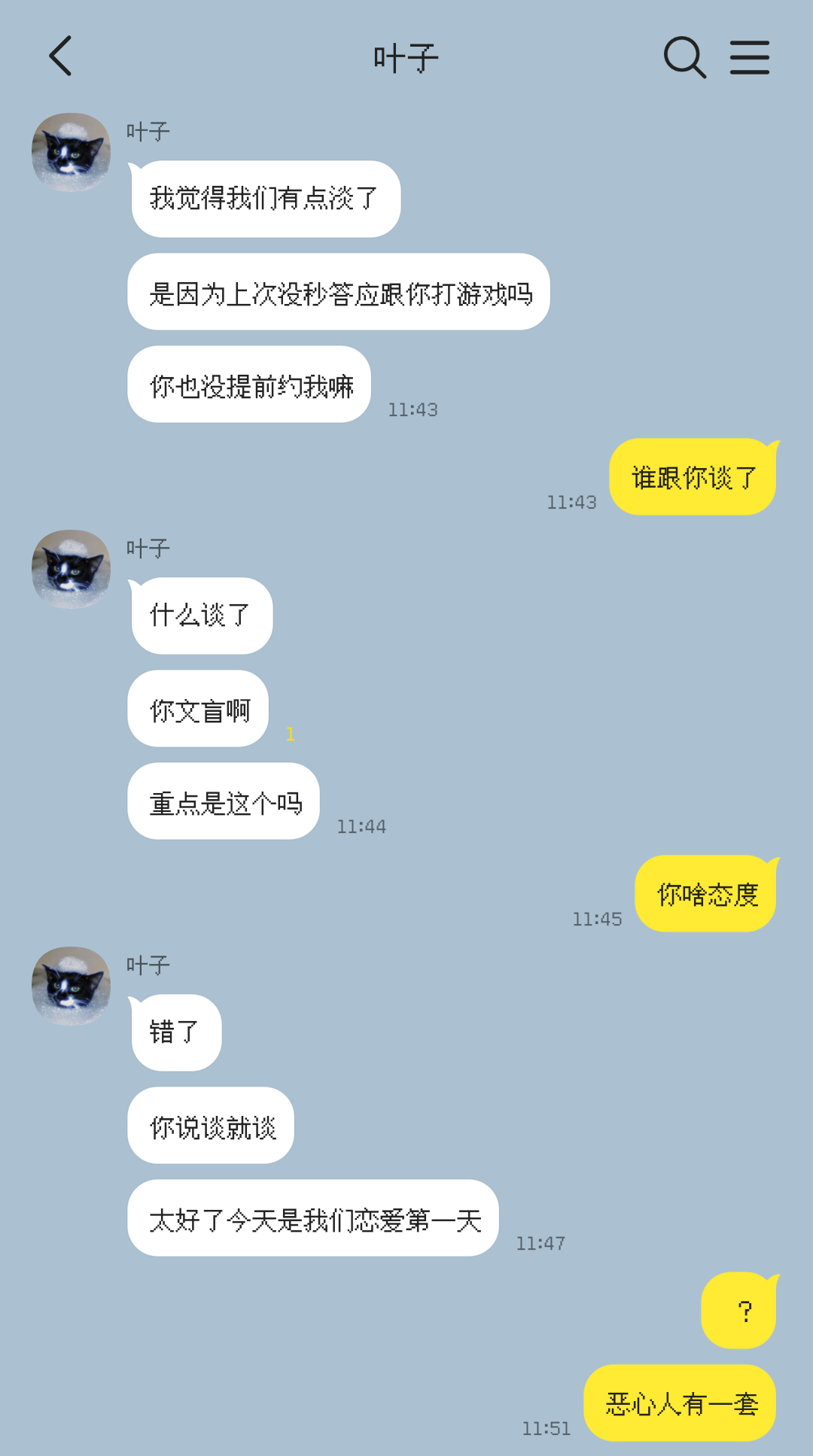Tap 叶子's avatar above 什么谈了

pyautogui.click(x=72, y=569)
